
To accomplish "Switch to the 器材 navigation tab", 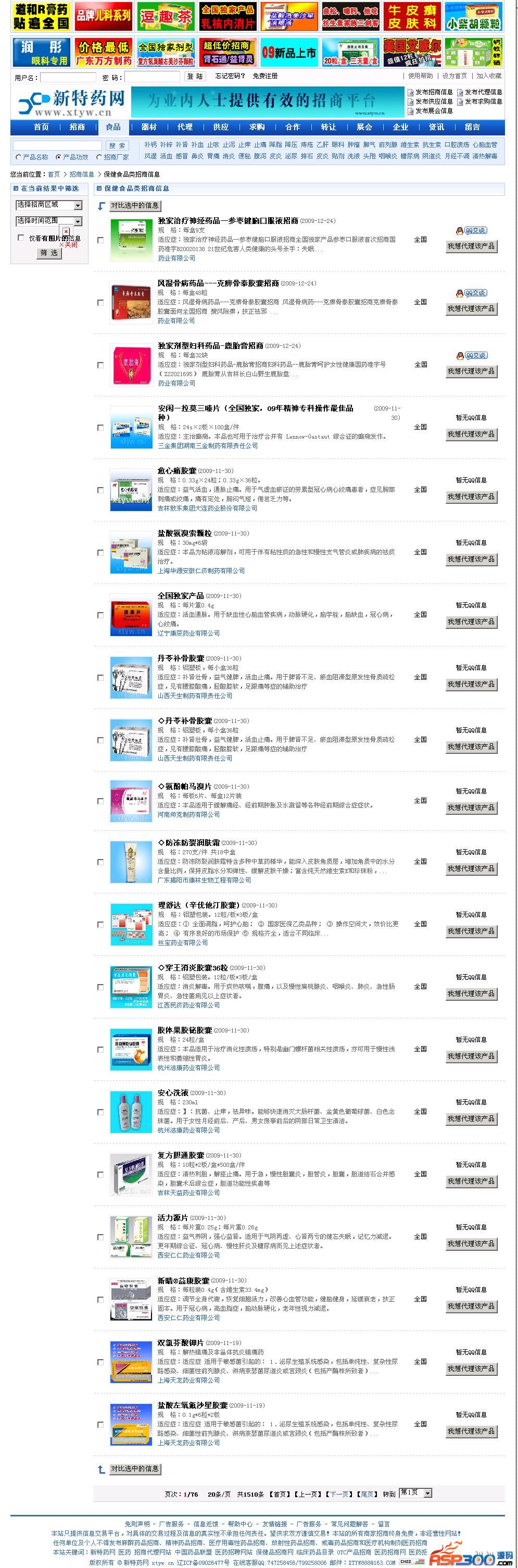I will tap(149, 127).
